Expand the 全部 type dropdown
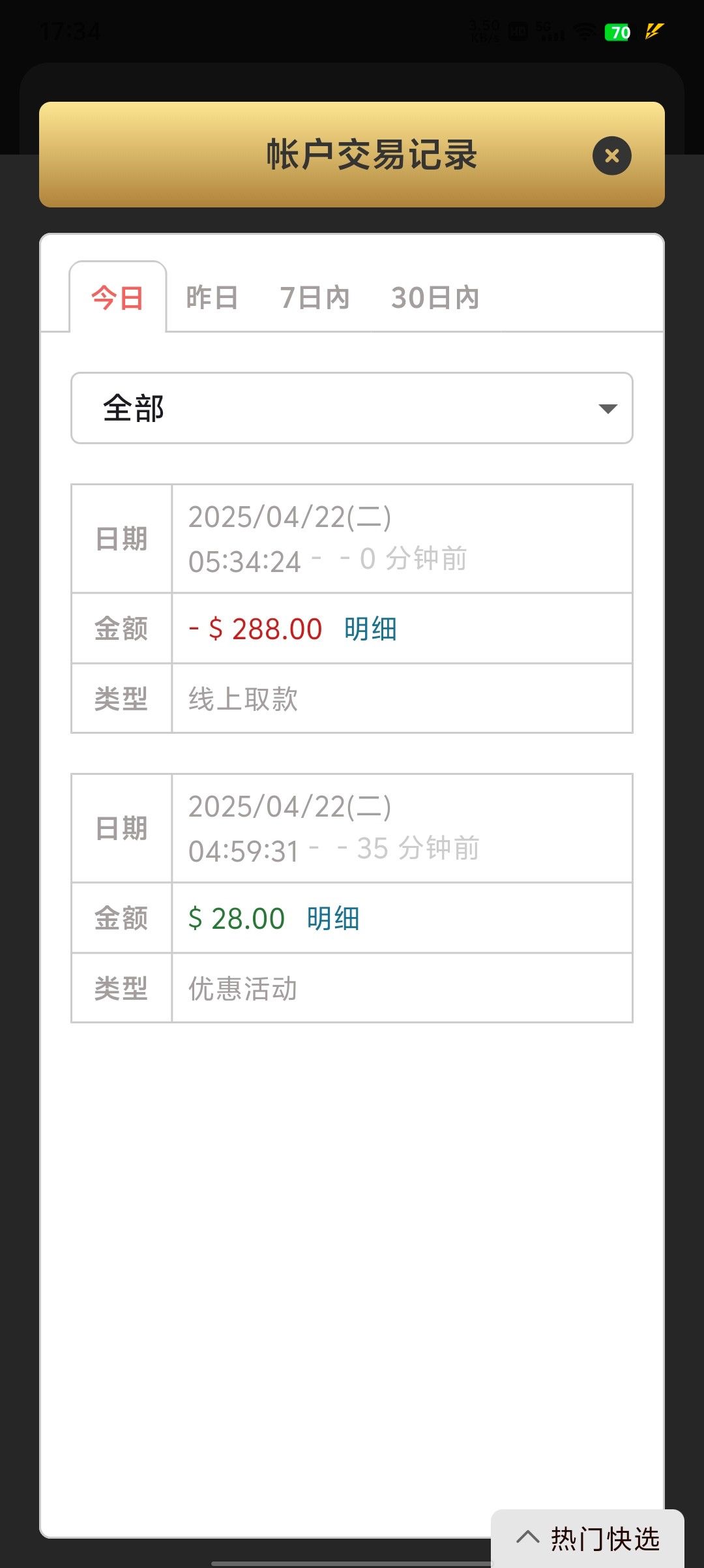The height and width of the screenshot is (1568, 704). pyautogui.click(x=352, y=408)
